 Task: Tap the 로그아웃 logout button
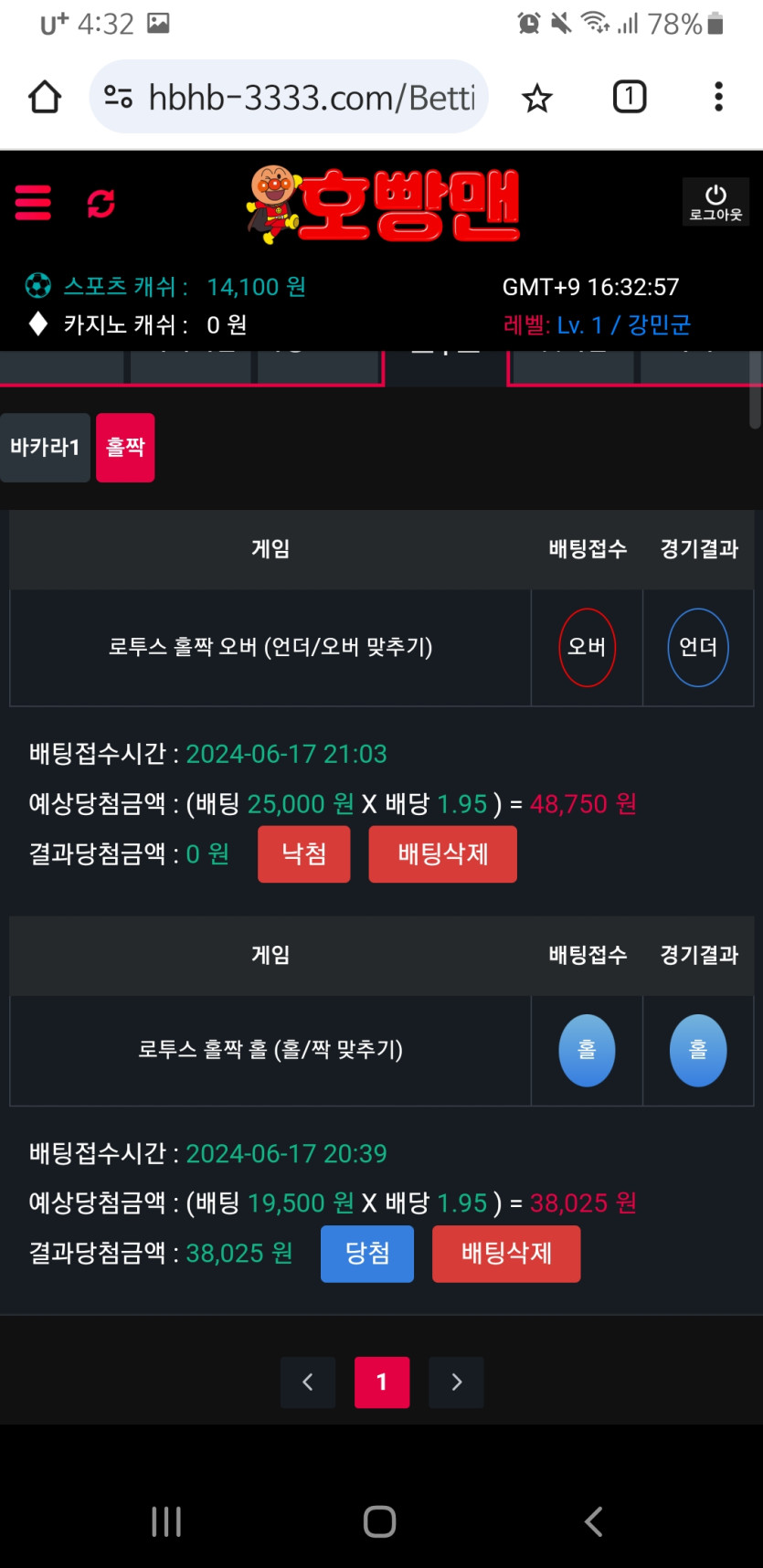point(715,202)
